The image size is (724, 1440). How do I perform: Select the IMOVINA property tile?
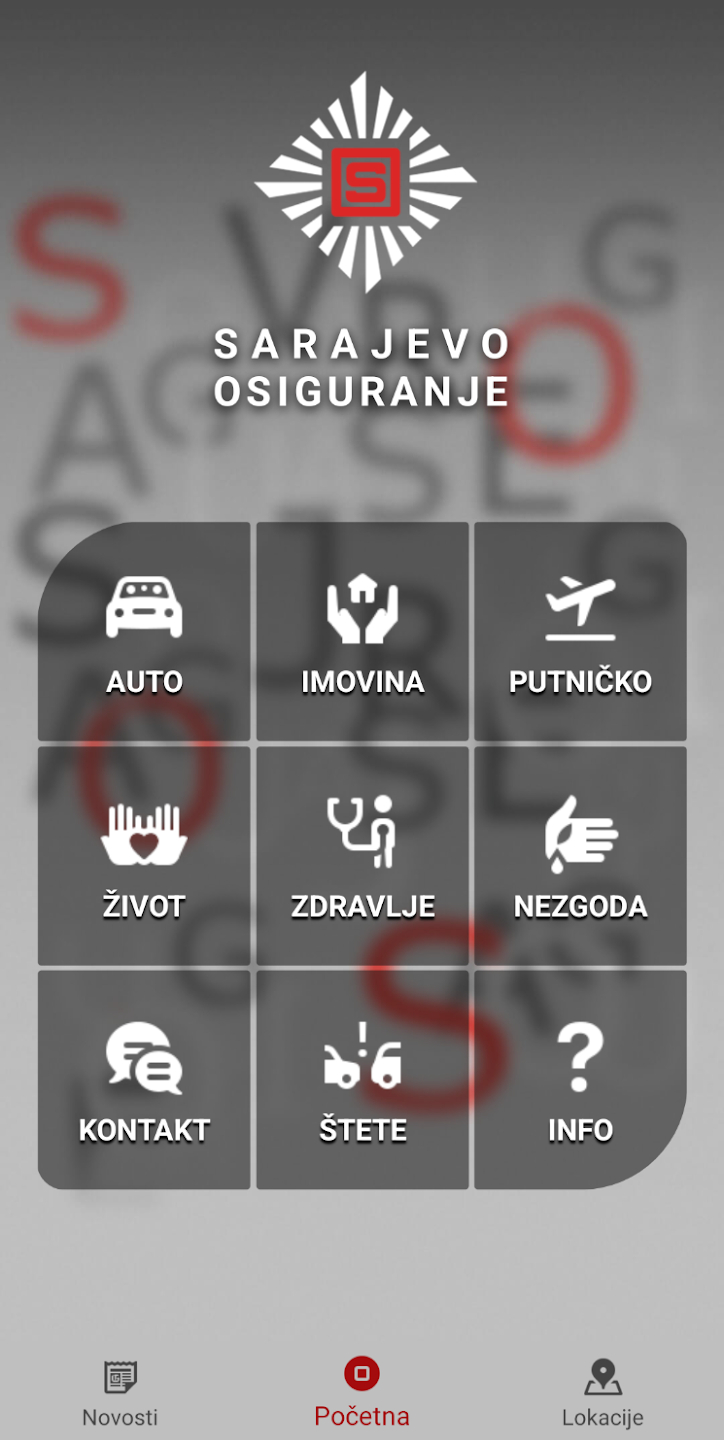[x=362, y=631]
